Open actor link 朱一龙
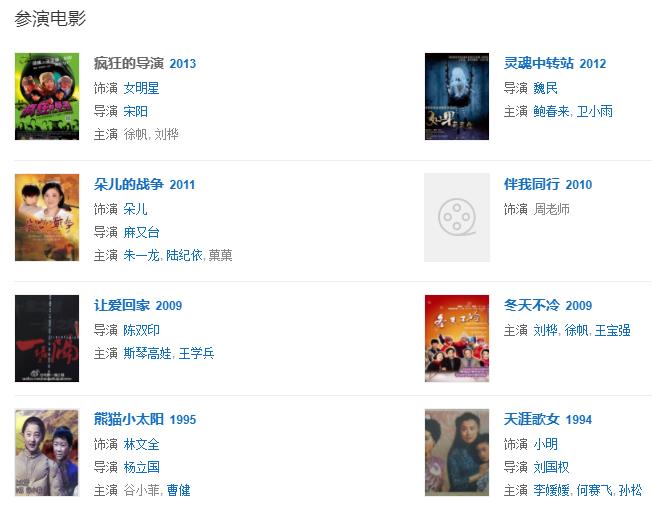 141,256
